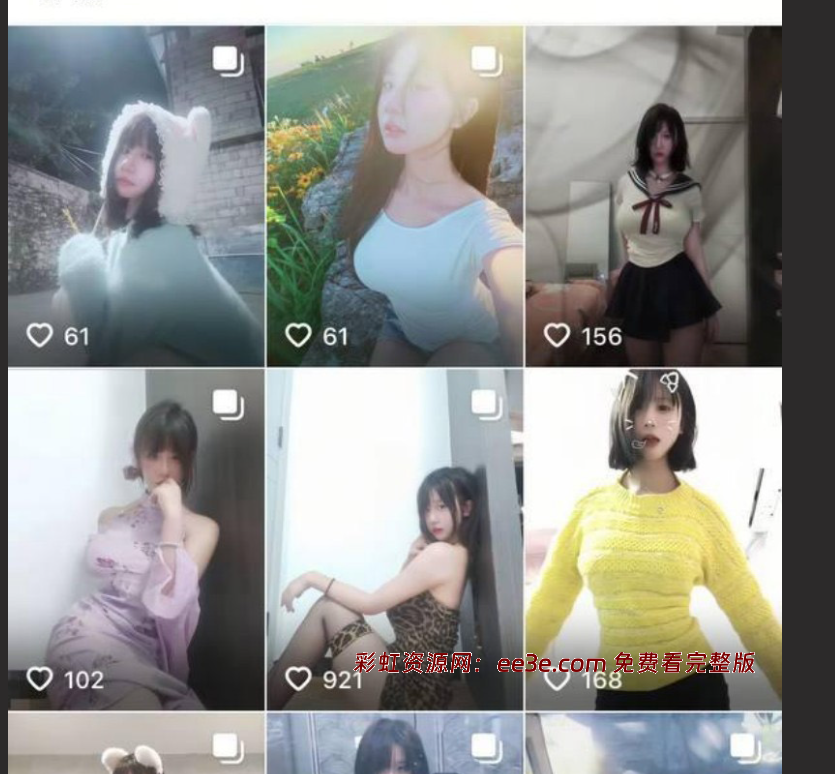The image size is (835, 774).
Task: Open the post with 102 likes
Action: [x=136, y=538]
